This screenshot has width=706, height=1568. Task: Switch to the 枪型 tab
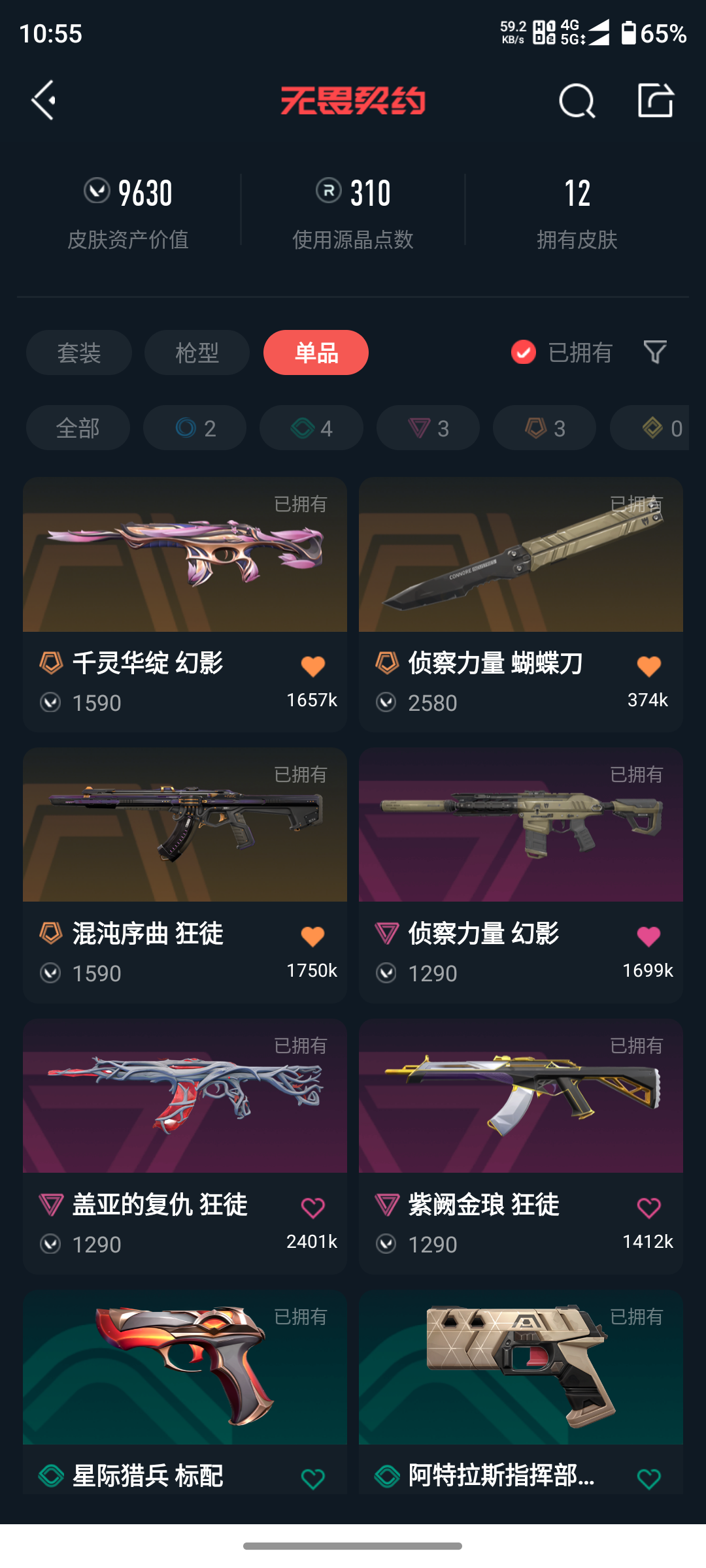(197, 353)
